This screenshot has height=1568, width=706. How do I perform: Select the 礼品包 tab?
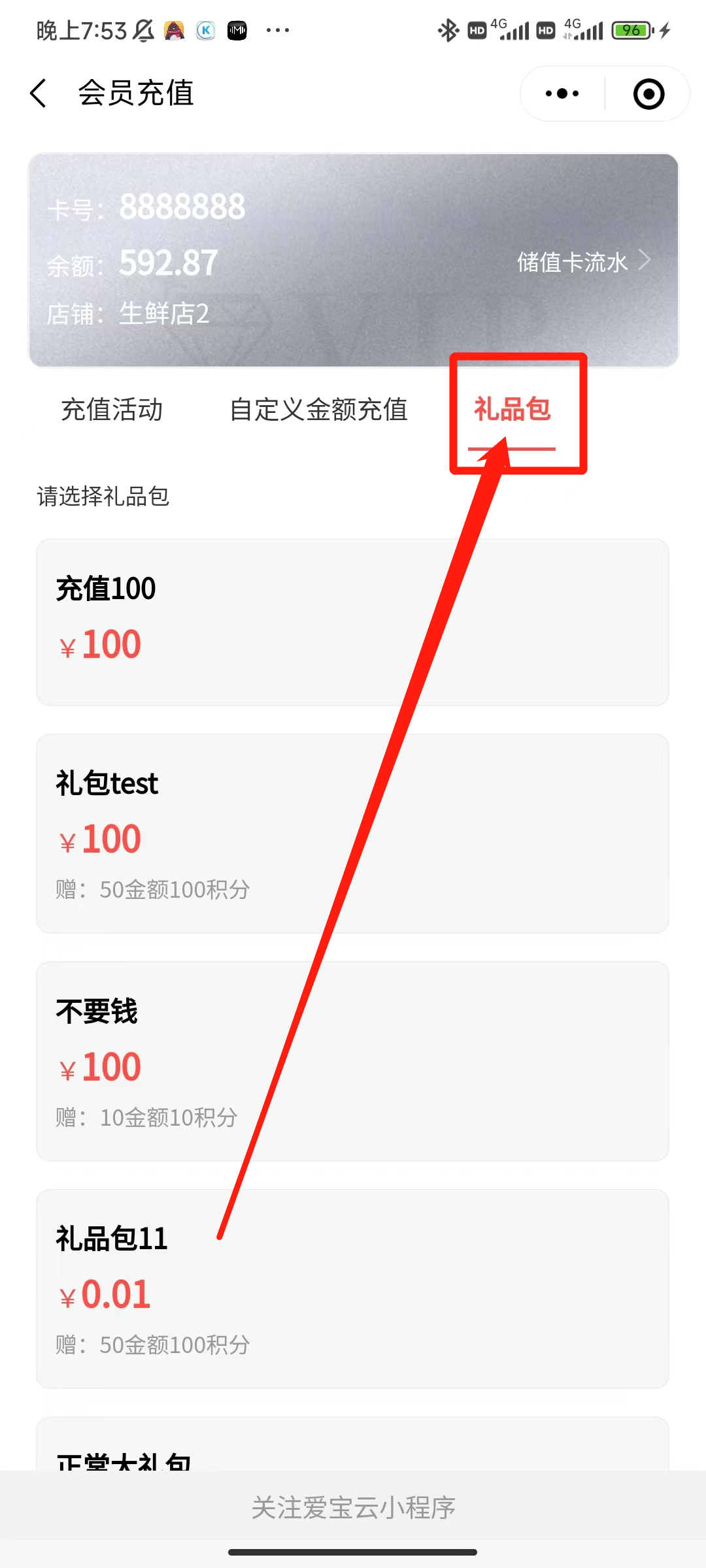pyautogui.click(x=513, y=410)
